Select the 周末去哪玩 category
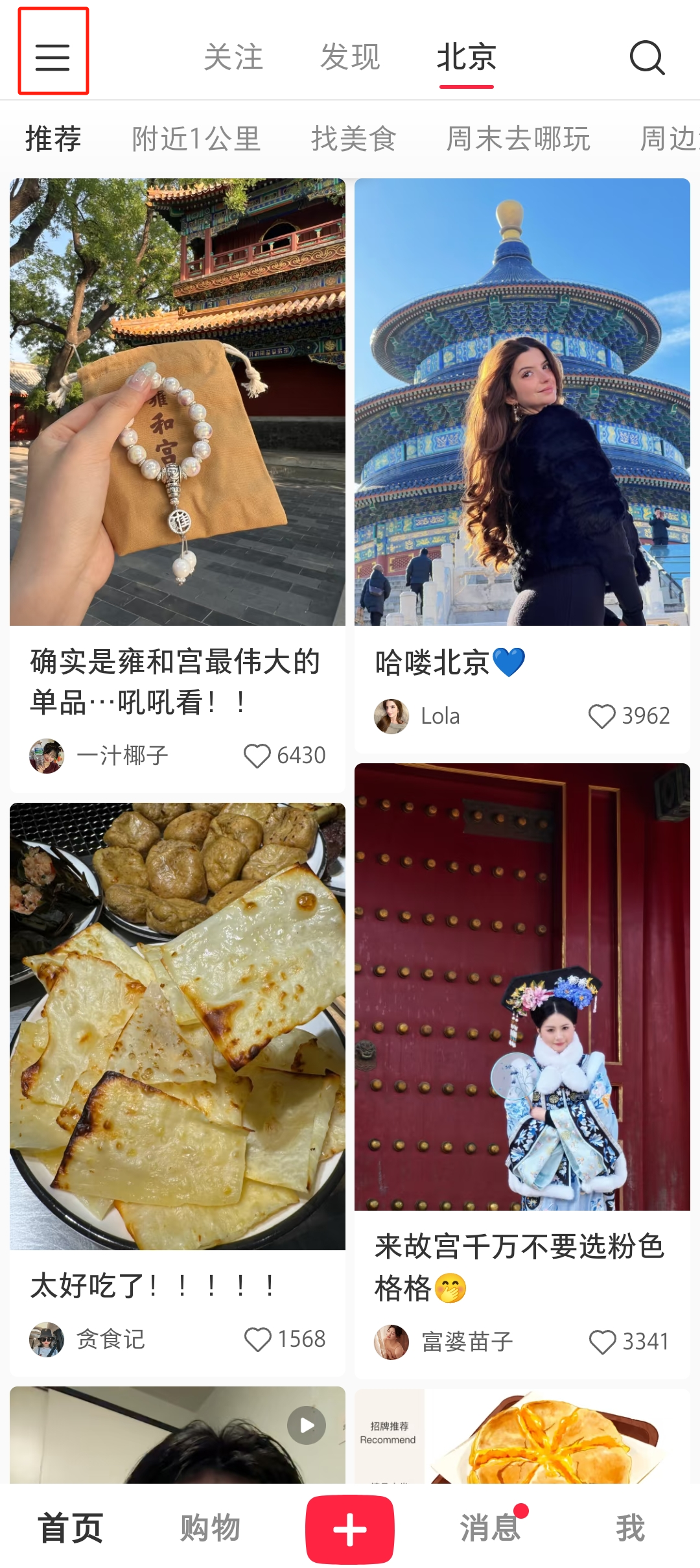The height and width of the screenshot is (1568, 700). [x=518, y=139]
